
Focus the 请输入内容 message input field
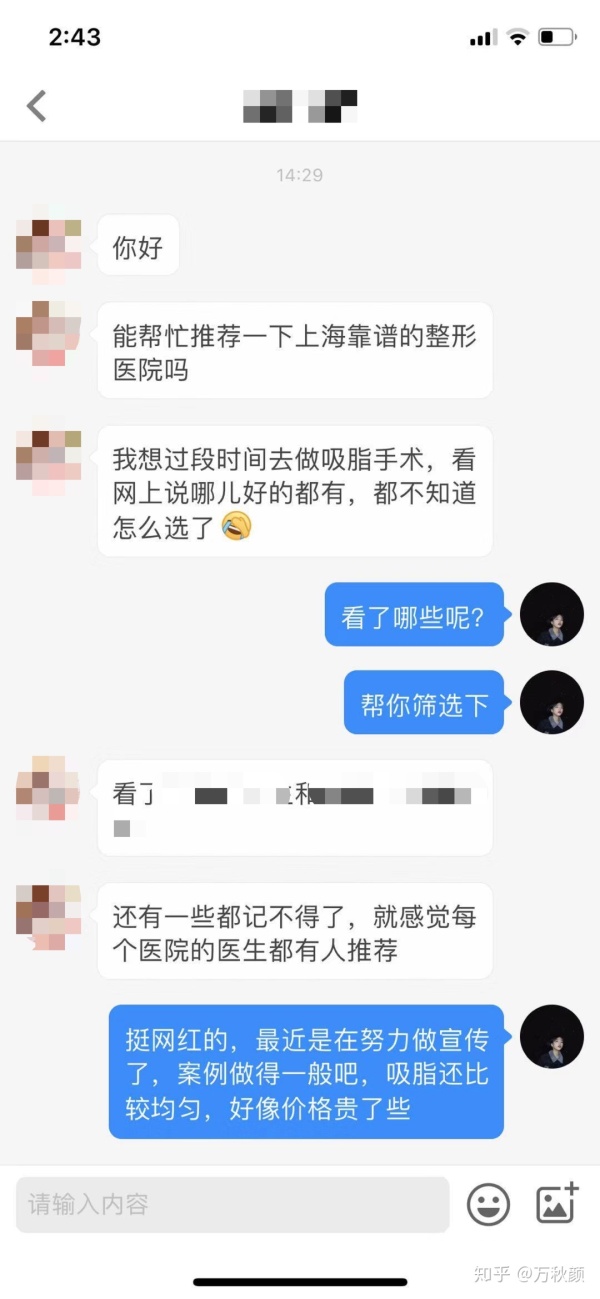(232, 1204)
